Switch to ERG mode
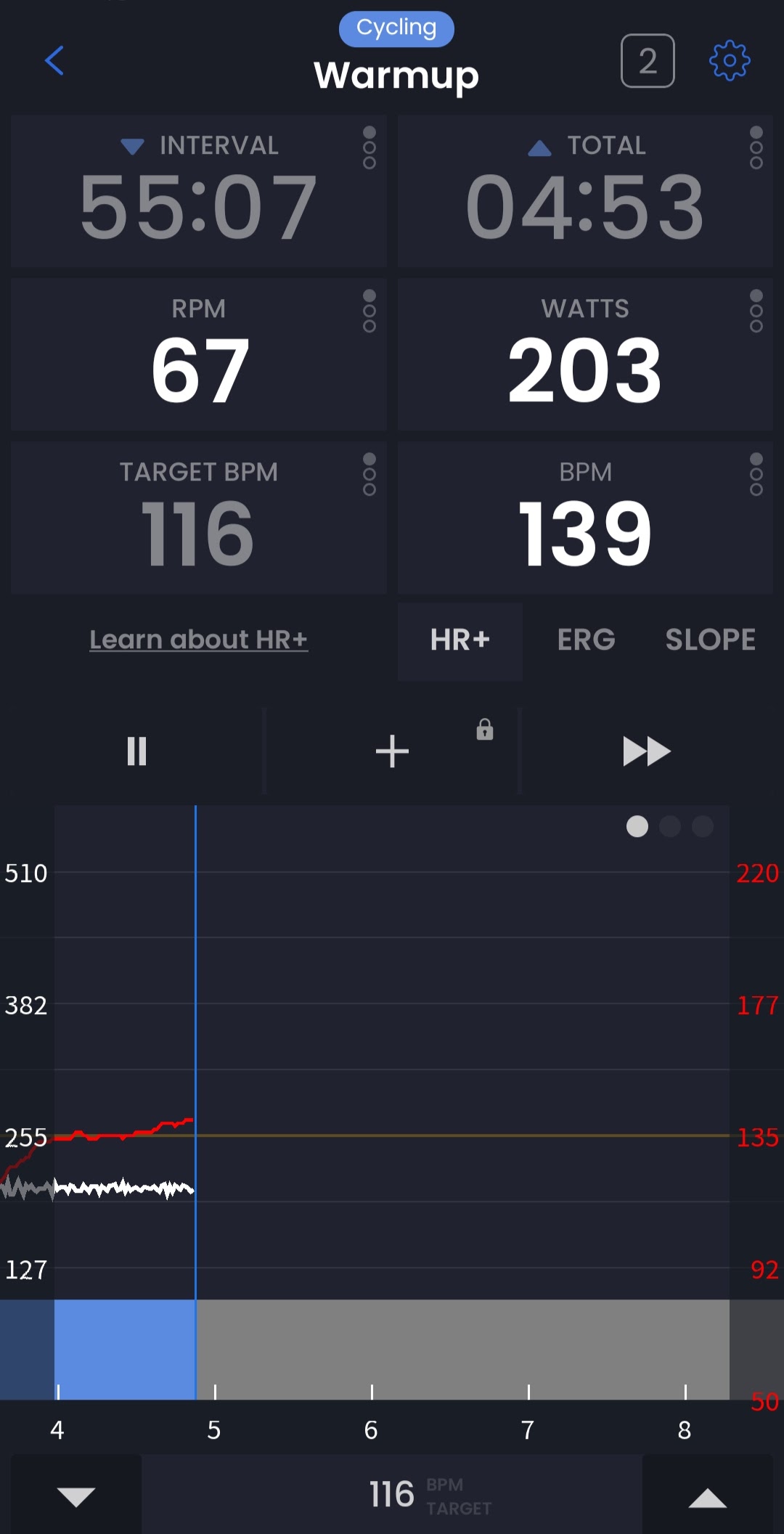 tap(587, 640)
